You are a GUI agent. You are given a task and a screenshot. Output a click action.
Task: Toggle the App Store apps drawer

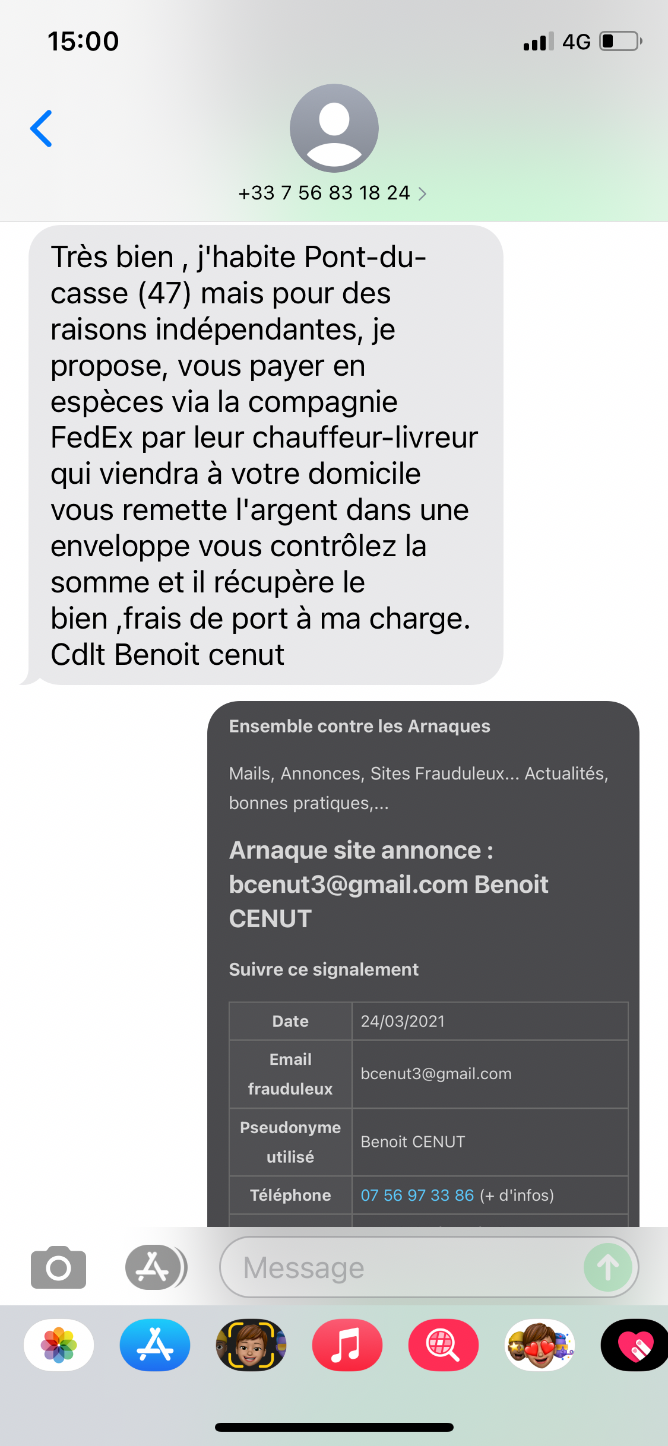coord(155,1267)
